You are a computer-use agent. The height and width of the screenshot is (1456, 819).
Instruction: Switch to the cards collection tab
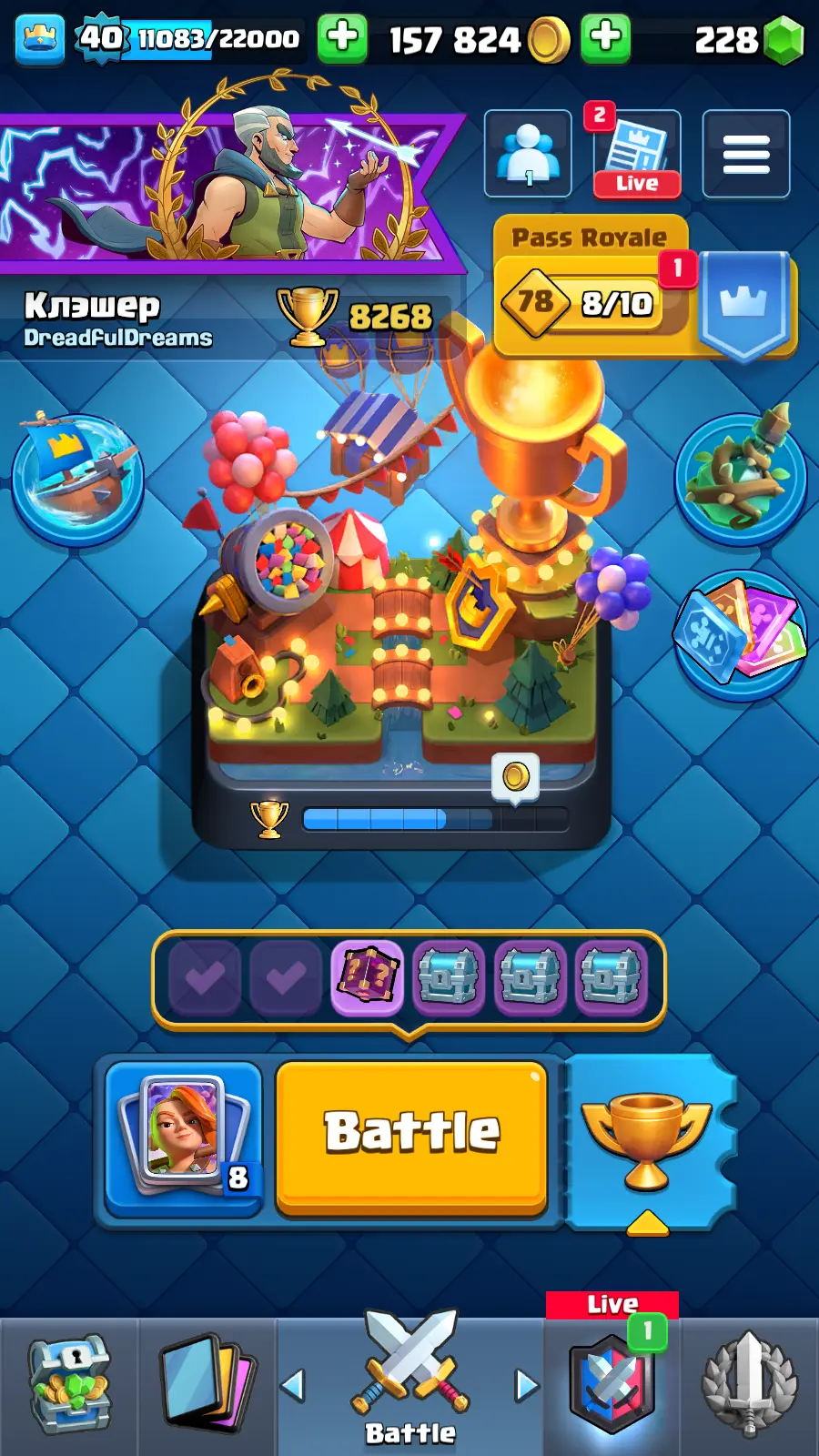pyautogui.click(x=207, y=1385)
